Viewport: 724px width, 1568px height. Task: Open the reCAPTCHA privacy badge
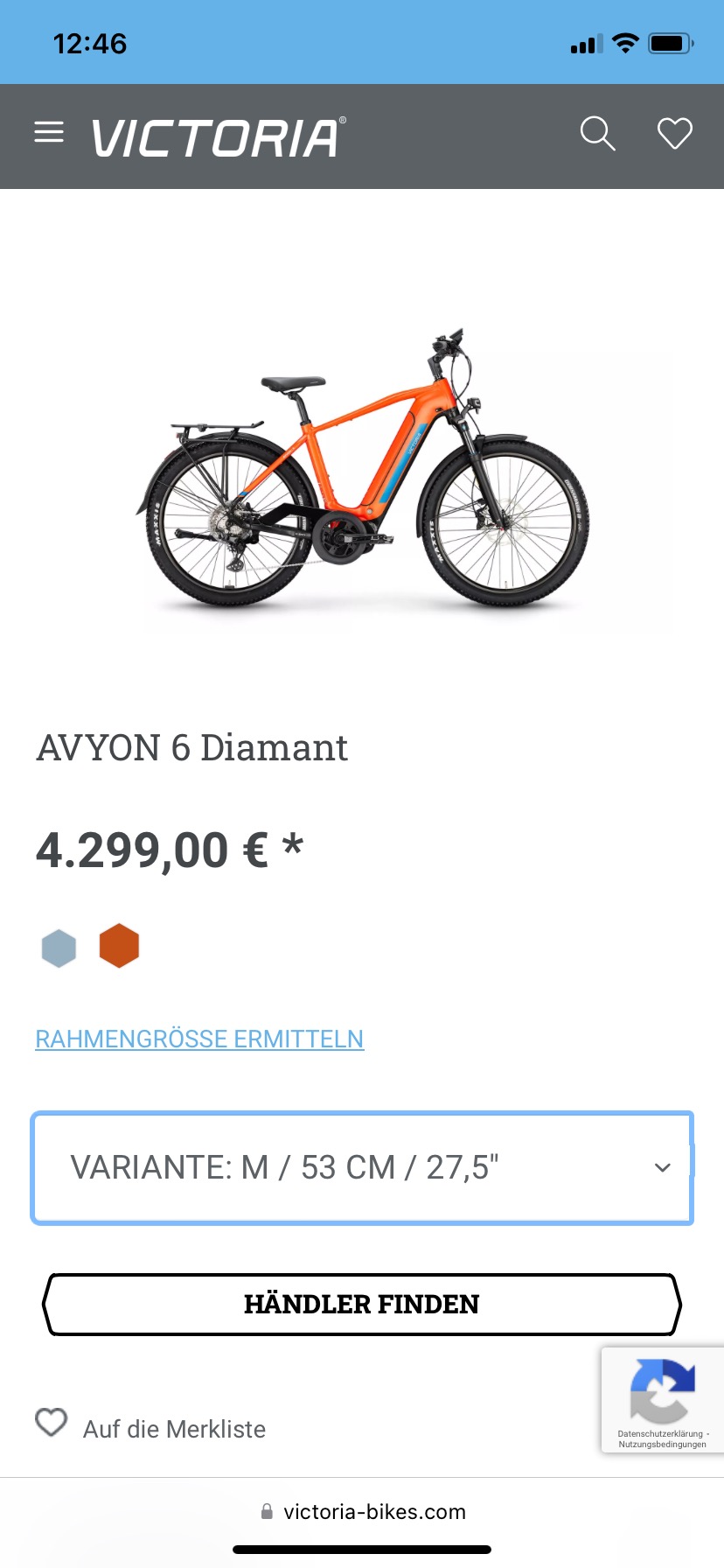(x=663, y=1400)
